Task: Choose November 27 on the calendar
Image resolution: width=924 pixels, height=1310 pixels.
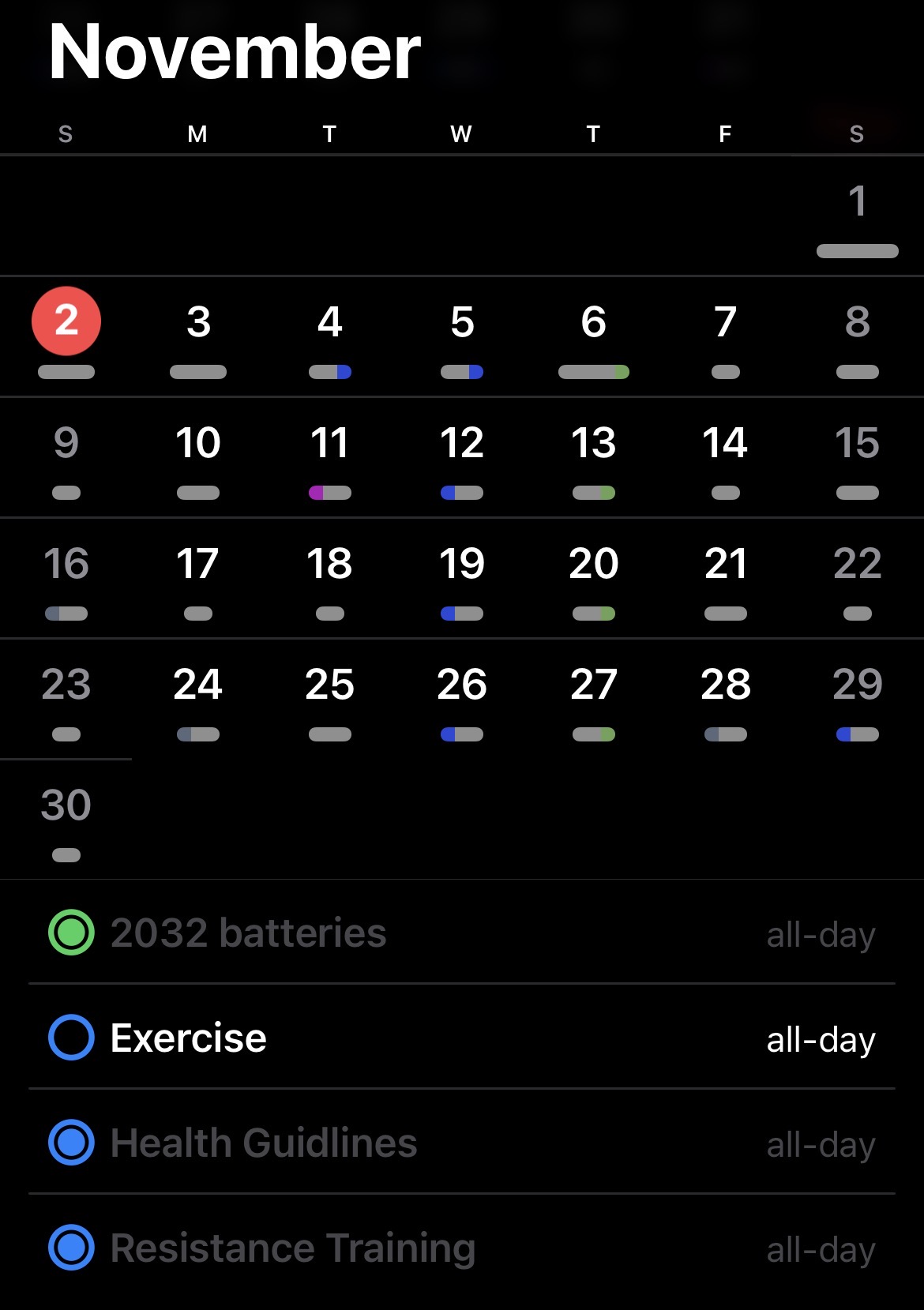Action: (593, 685)
